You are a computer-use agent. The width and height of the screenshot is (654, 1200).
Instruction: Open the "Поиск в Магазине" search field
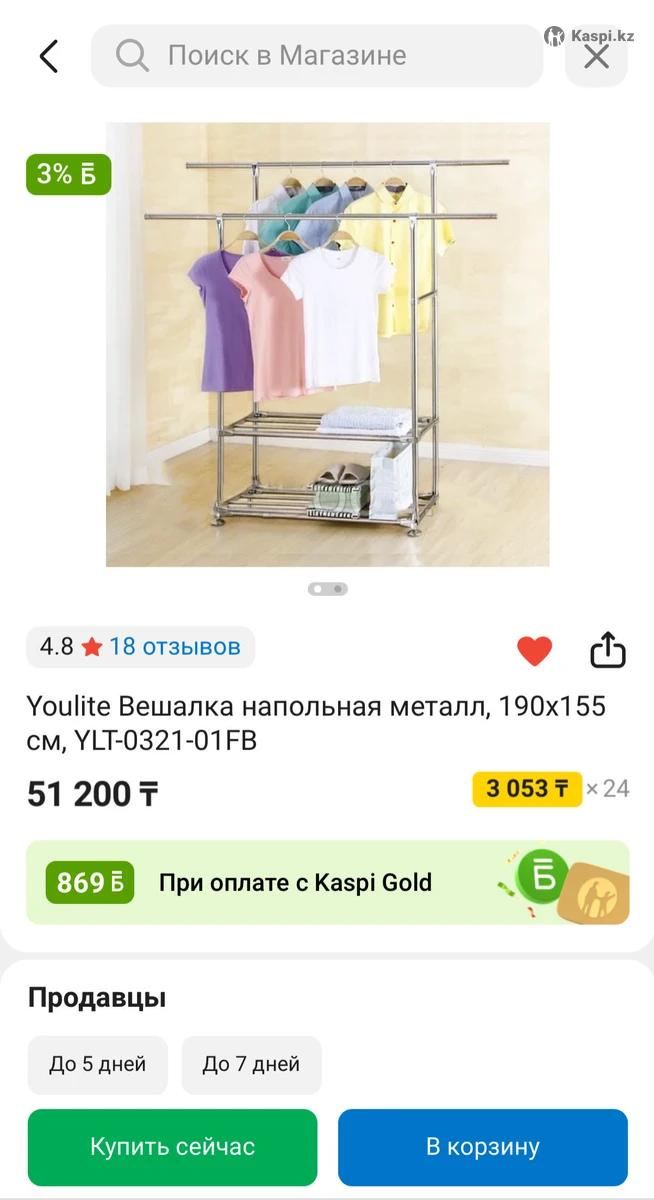[316, 55]
